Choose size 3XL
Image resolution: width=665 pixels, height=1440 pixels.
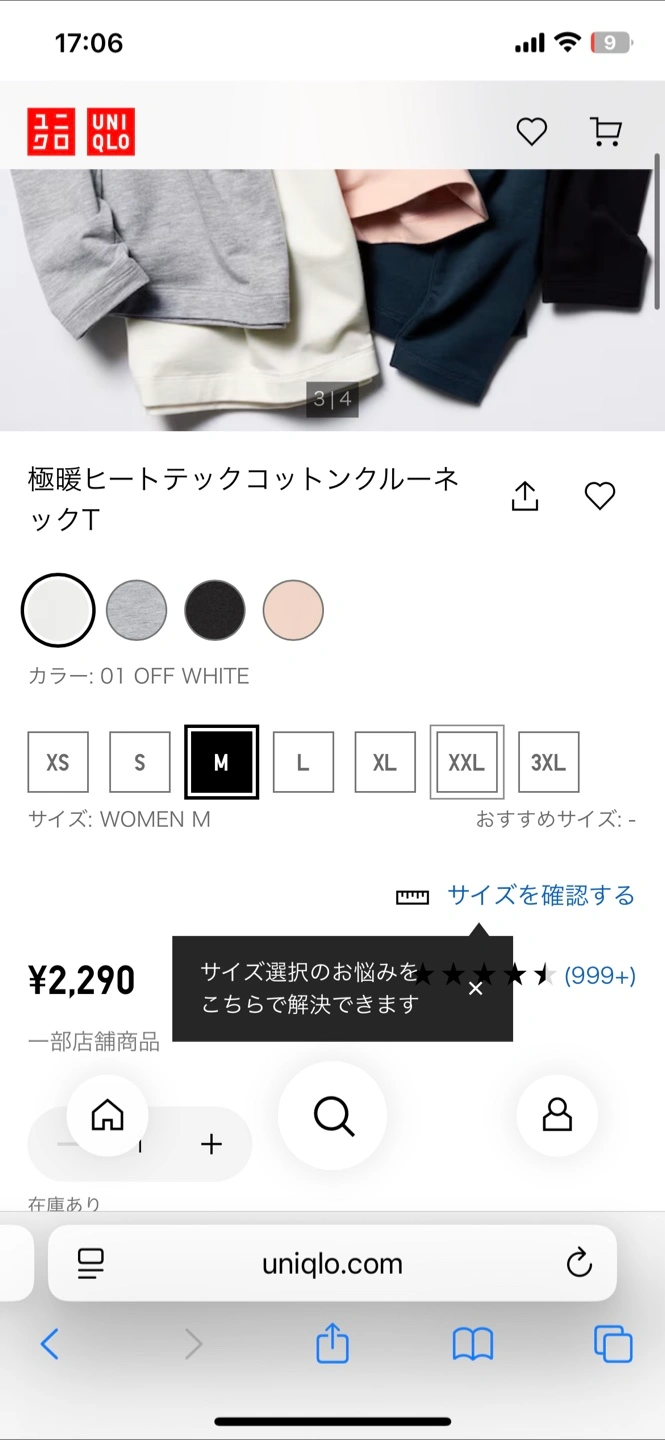[548, 762]
